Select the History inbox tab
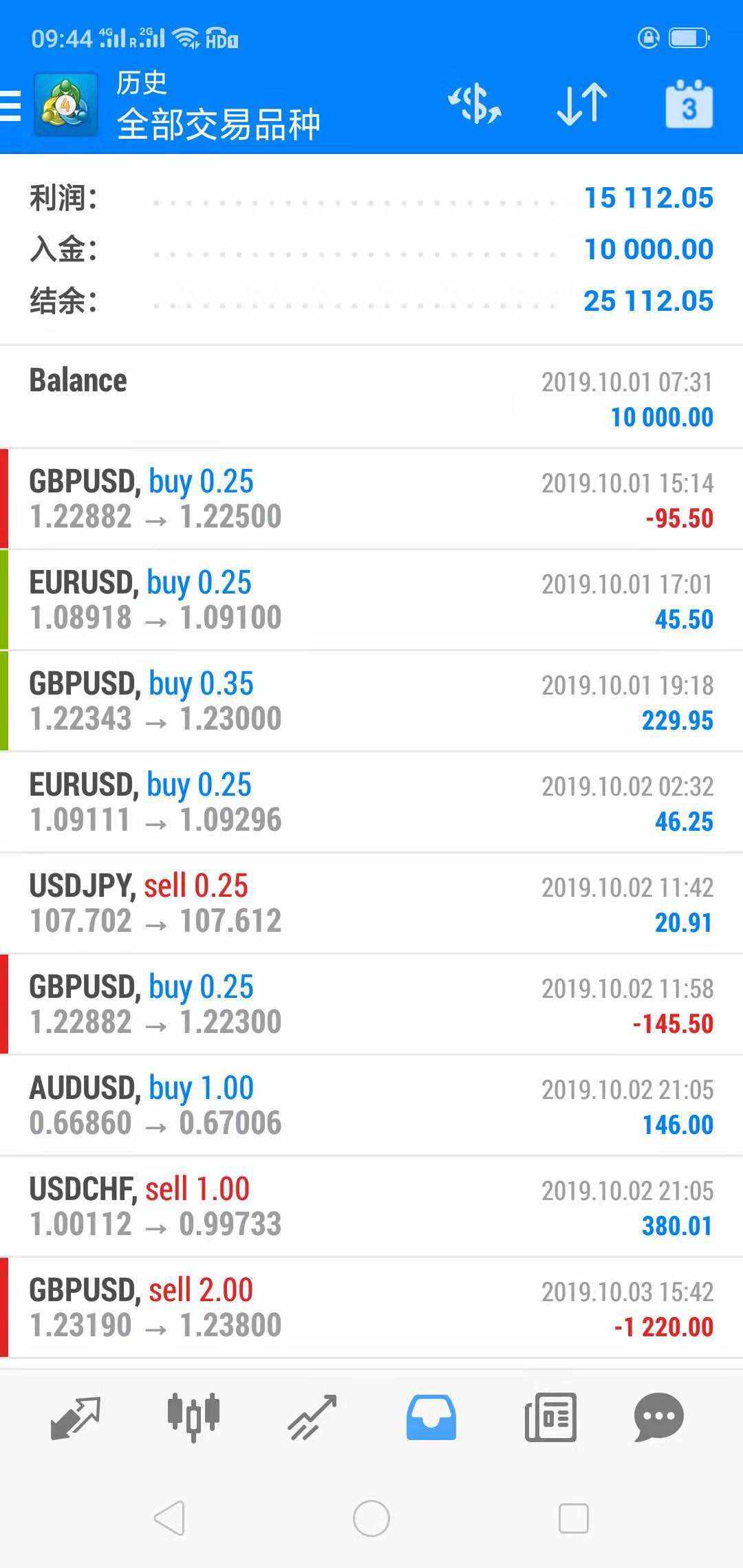This screenshot has width=743, height=1568. 431,1417
